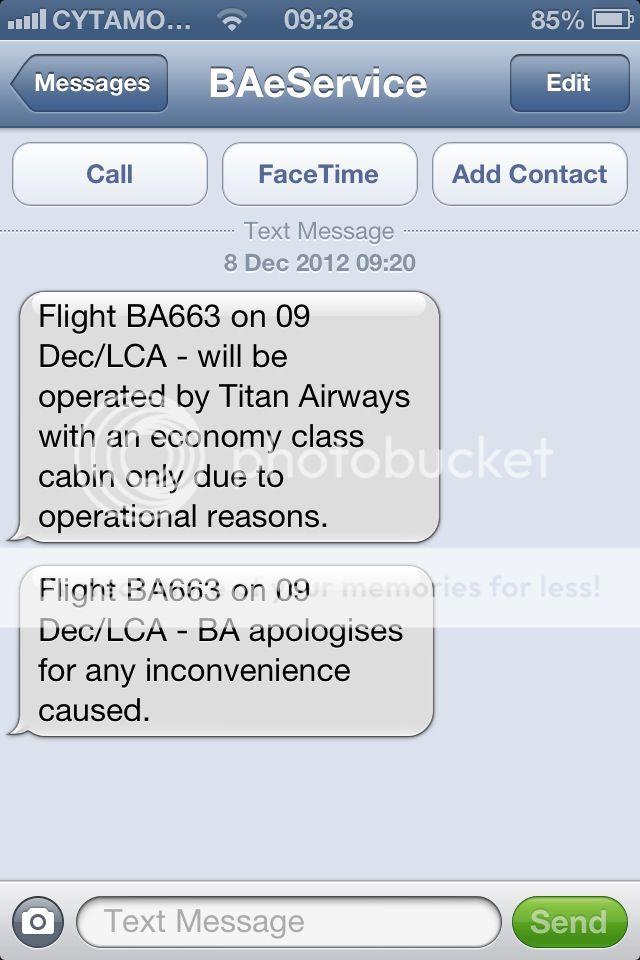Start a FaceTime call
The height and width of the screenshot is (960, 640).
319,174
